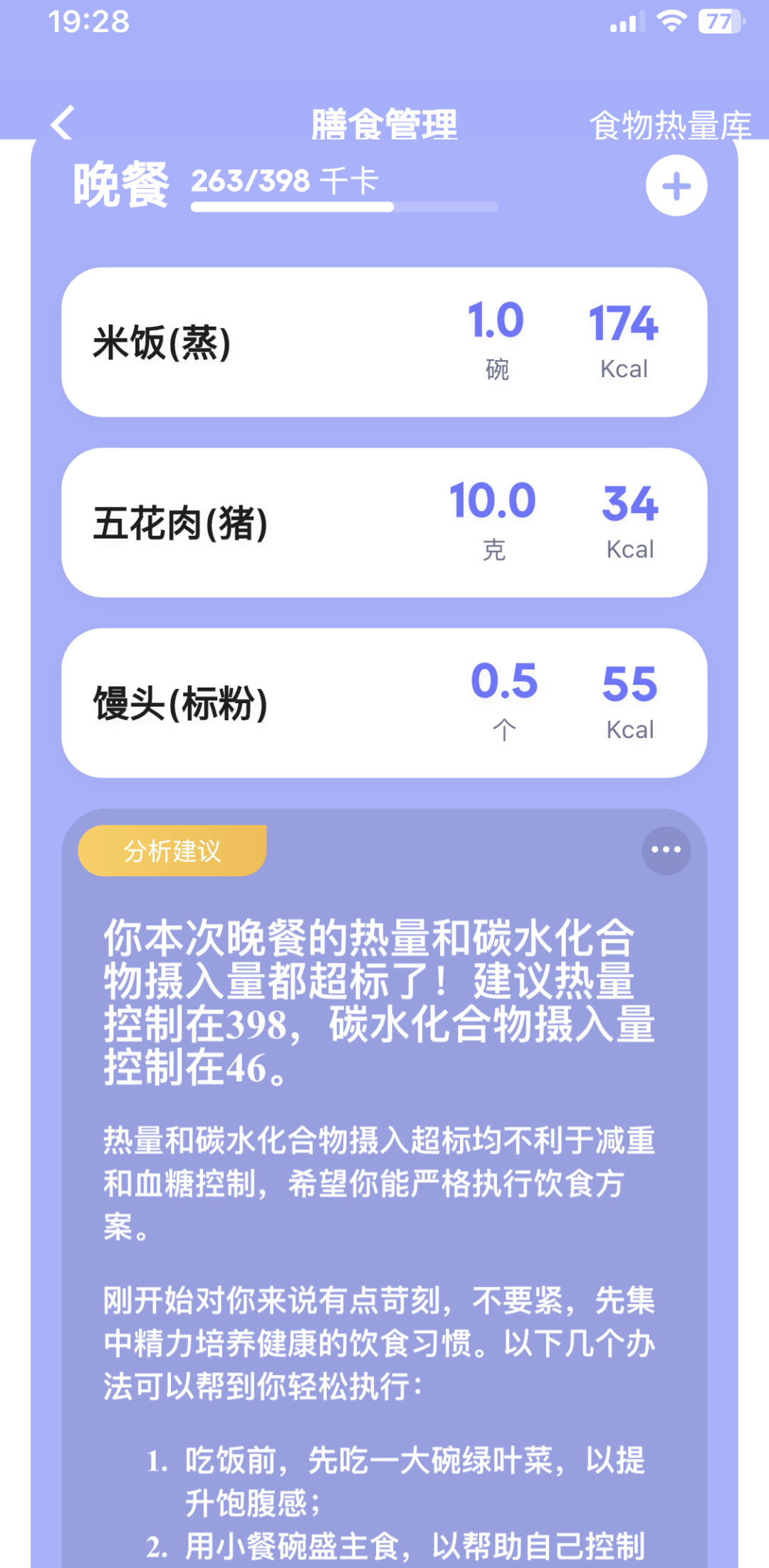The width and height of the screenshot is (769, 1568).
Task: Open the 馒头(标粉) food entry
Action: pyautogui.click(x=384, y=703)
